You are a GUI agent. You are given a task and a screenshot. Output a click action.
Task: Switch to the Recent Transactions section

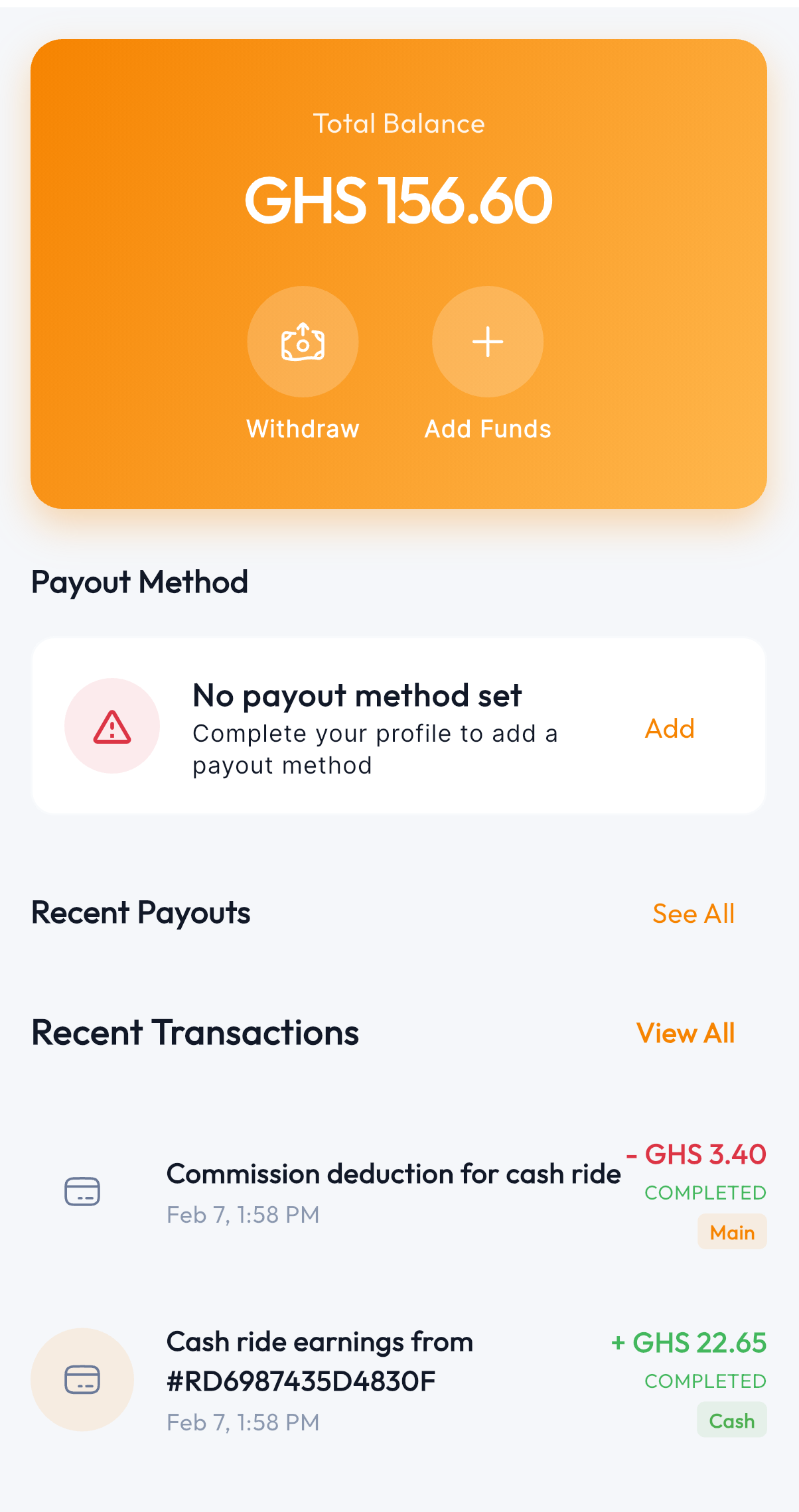click(x=196, y=1033)
